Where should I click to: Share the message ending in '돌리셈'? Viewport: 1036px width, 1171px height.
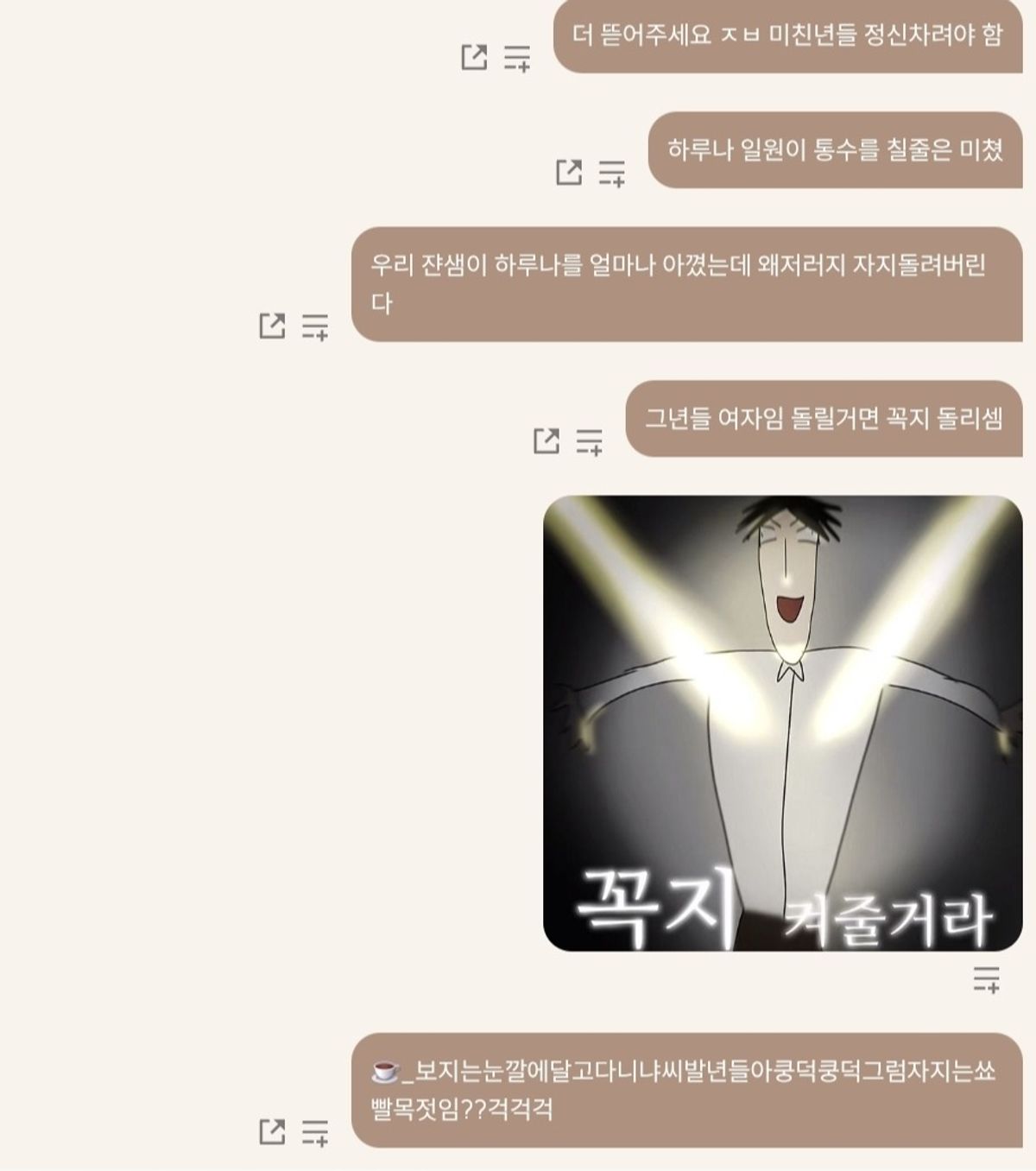[546, 440]
